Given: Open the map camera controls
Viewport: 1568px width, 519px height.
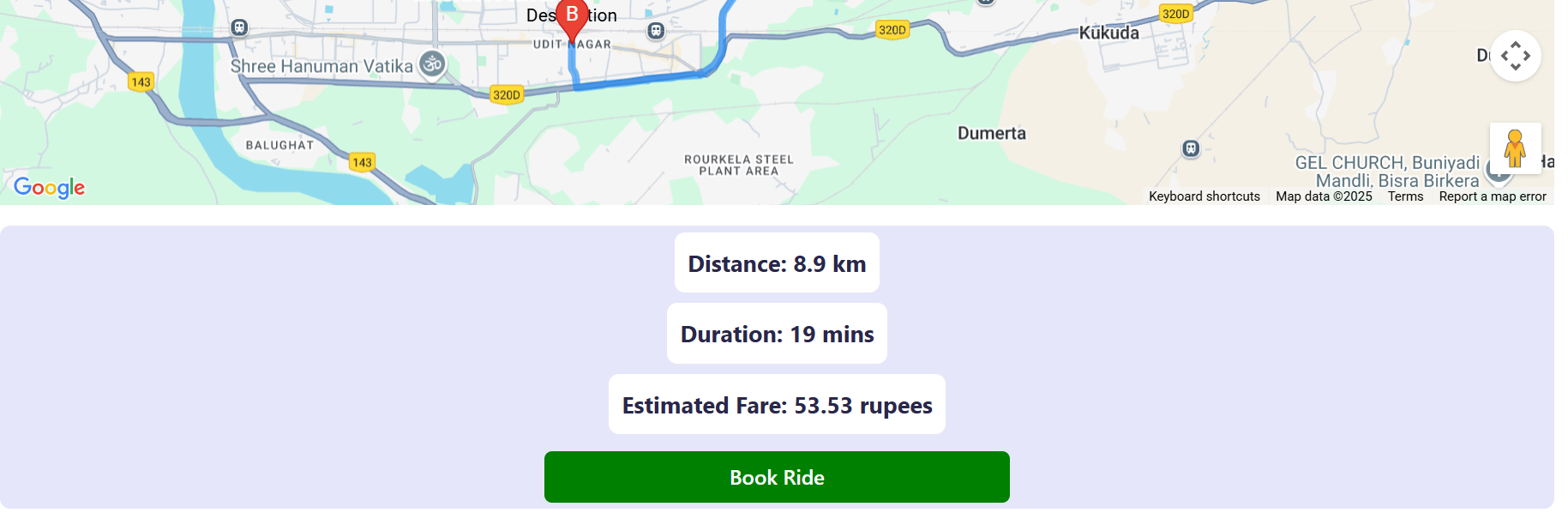Looking at the screenshot, I should click(1515, 56).
